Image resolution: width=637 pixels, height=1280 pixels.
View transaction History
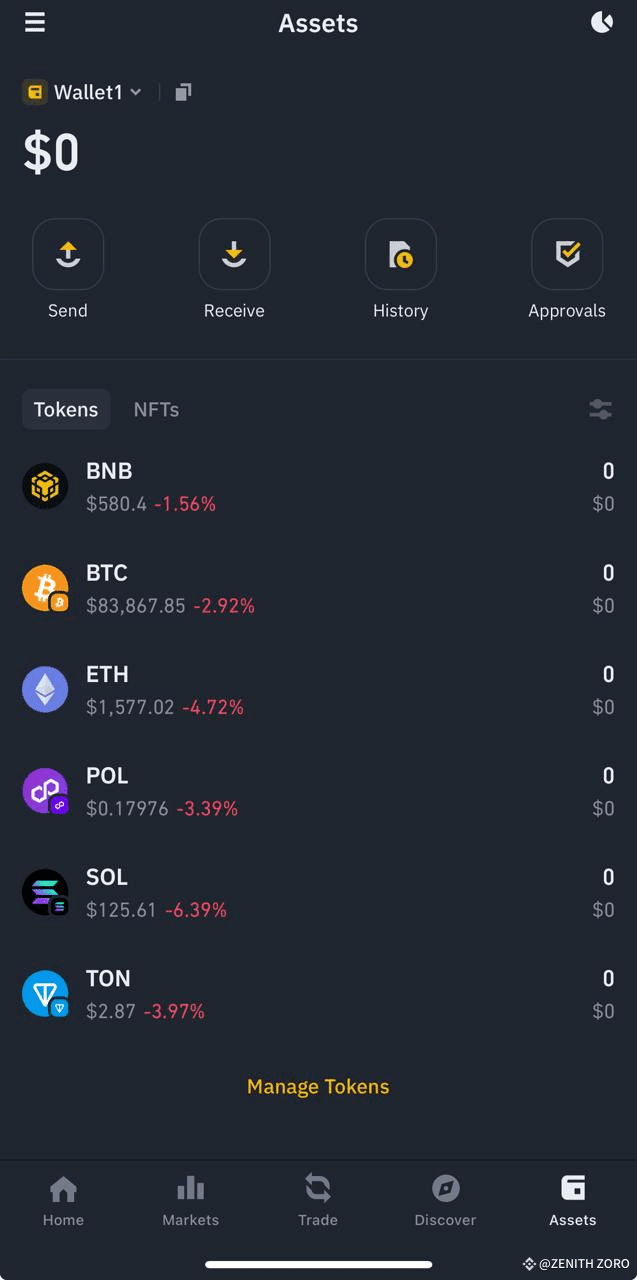(x=400, y=255)
